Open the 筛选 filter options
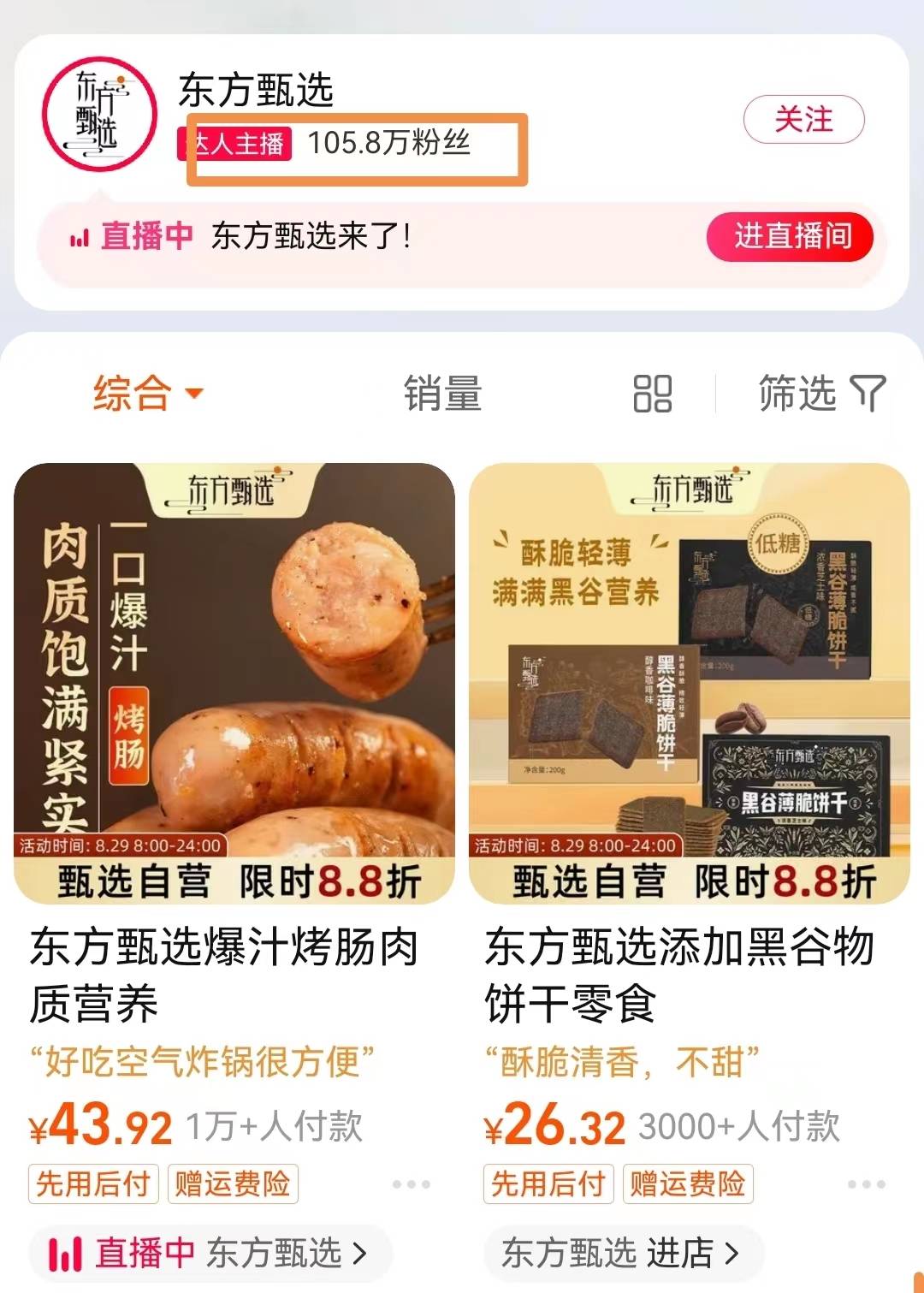This screenshot has width=924, height=1293. 821,394
